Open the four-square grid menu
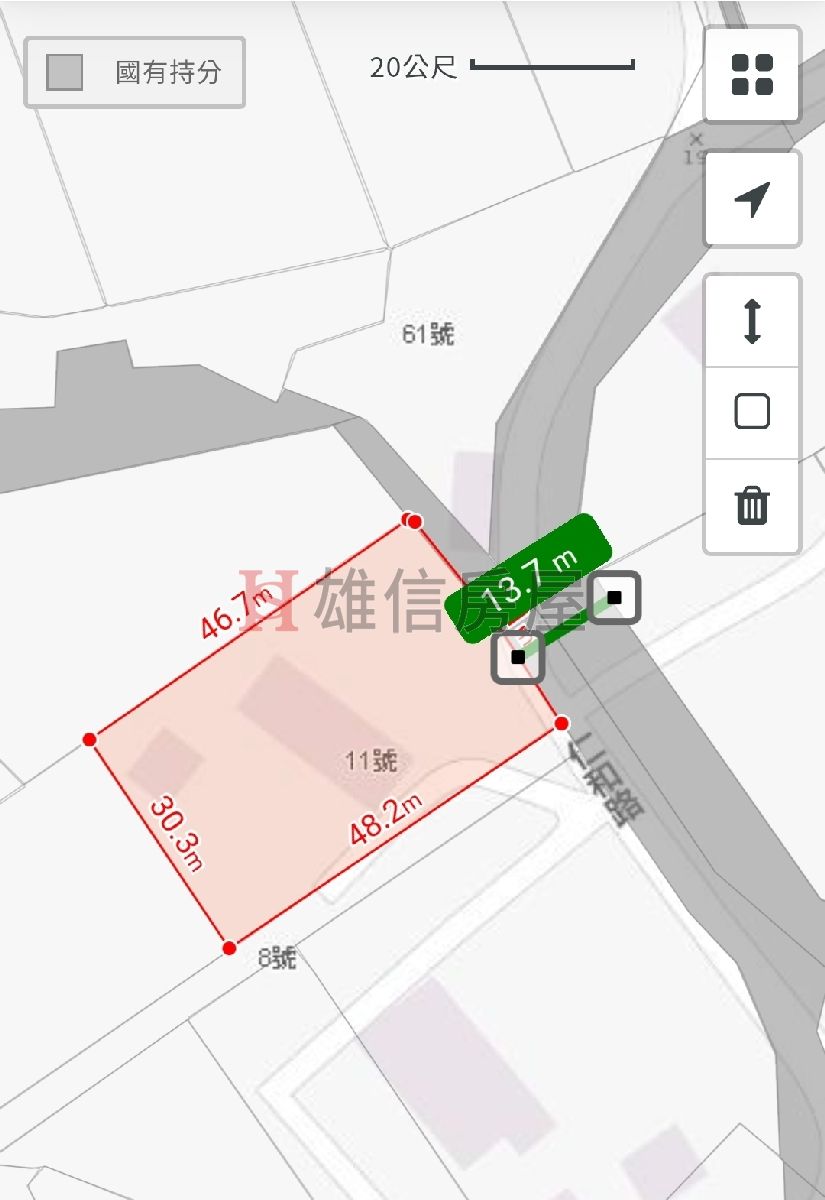The width and height of the screenshot is (825, 1200). [752, 75]
